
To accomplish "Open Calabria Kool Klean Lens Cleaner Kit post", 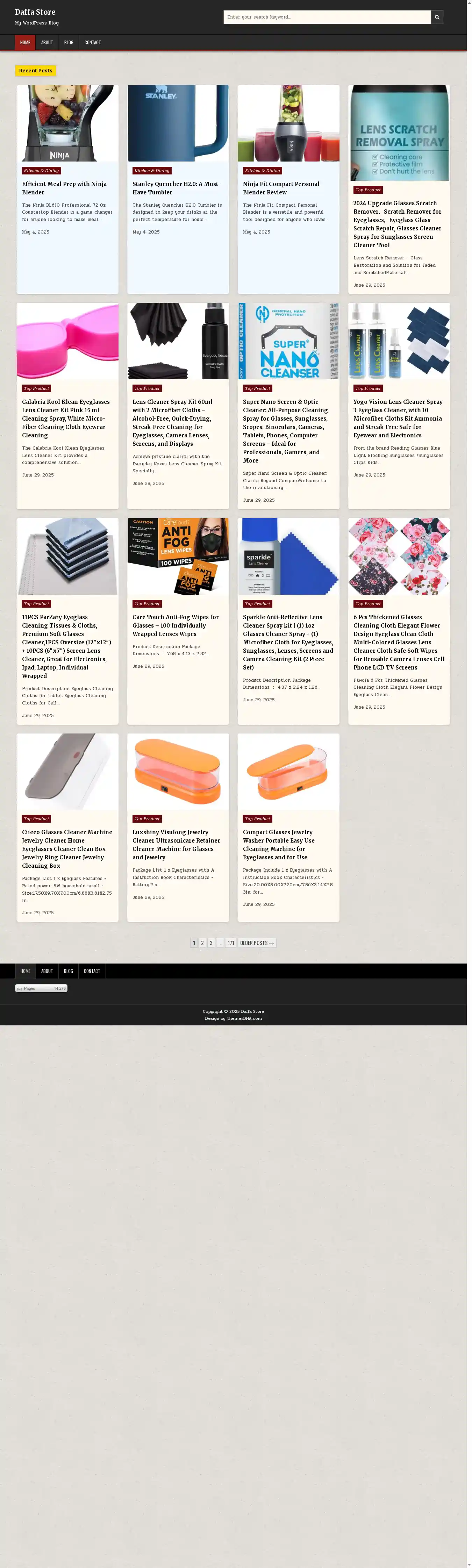I will click(66, 418).
